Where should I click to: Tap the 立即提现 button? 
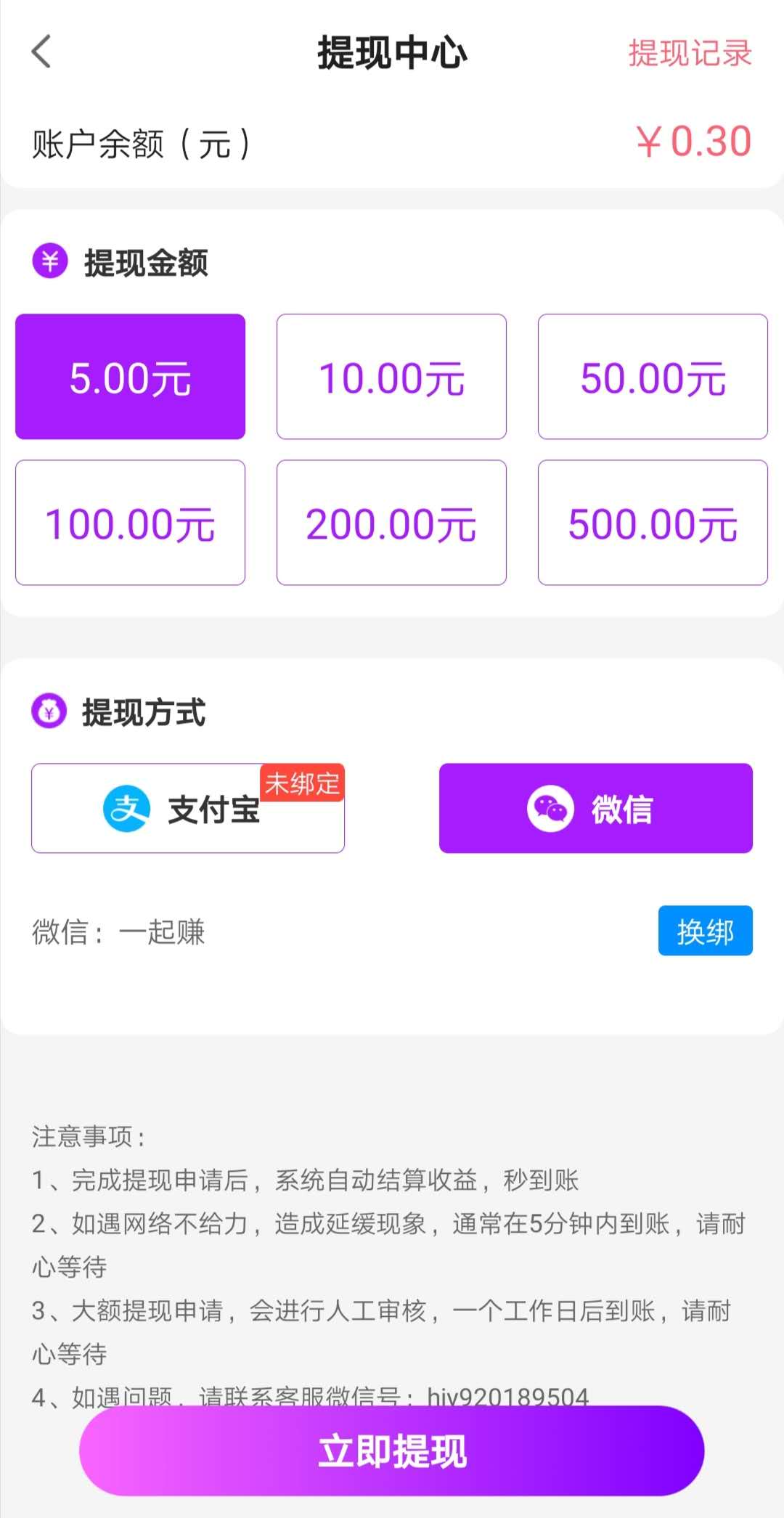pos(392,1451)
